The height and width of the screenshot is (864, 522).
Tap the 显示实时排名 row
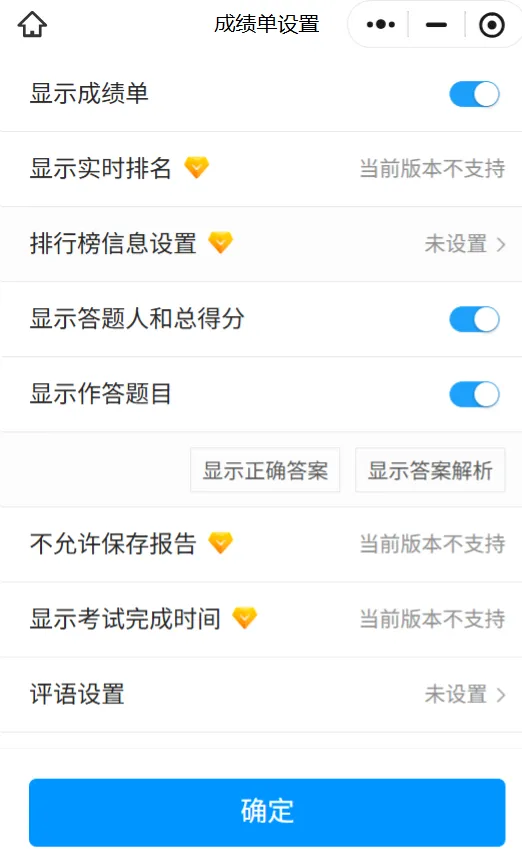[x=261, y=169]
